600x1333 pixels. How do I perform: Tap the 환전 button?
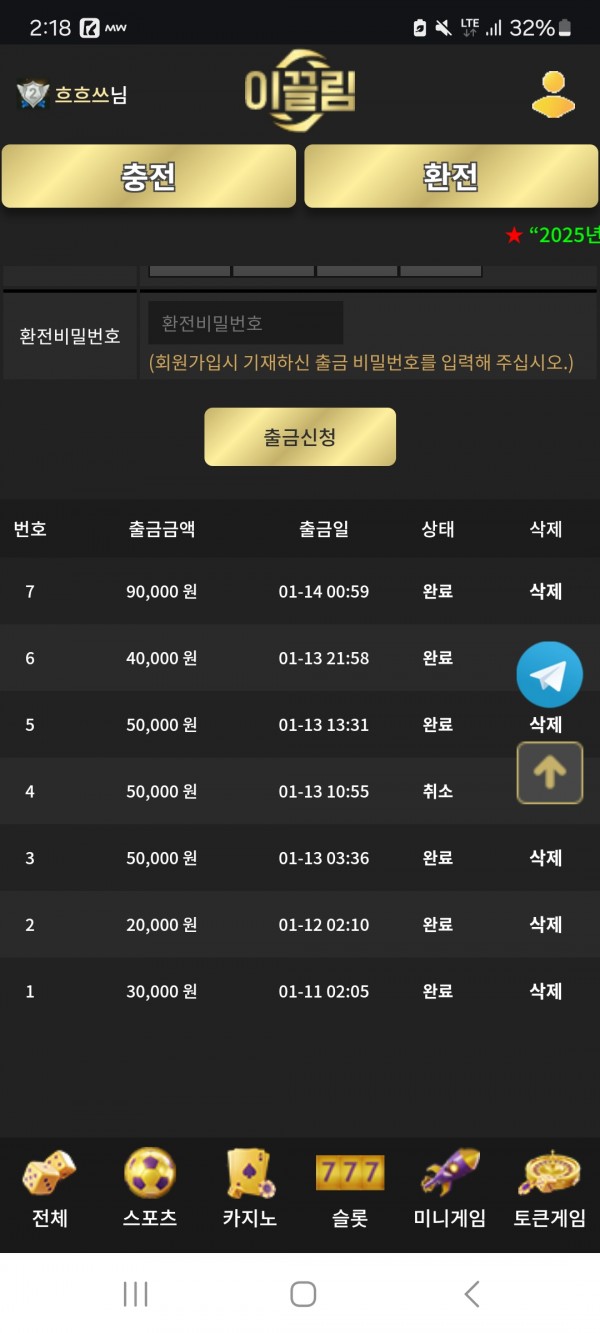451,177
